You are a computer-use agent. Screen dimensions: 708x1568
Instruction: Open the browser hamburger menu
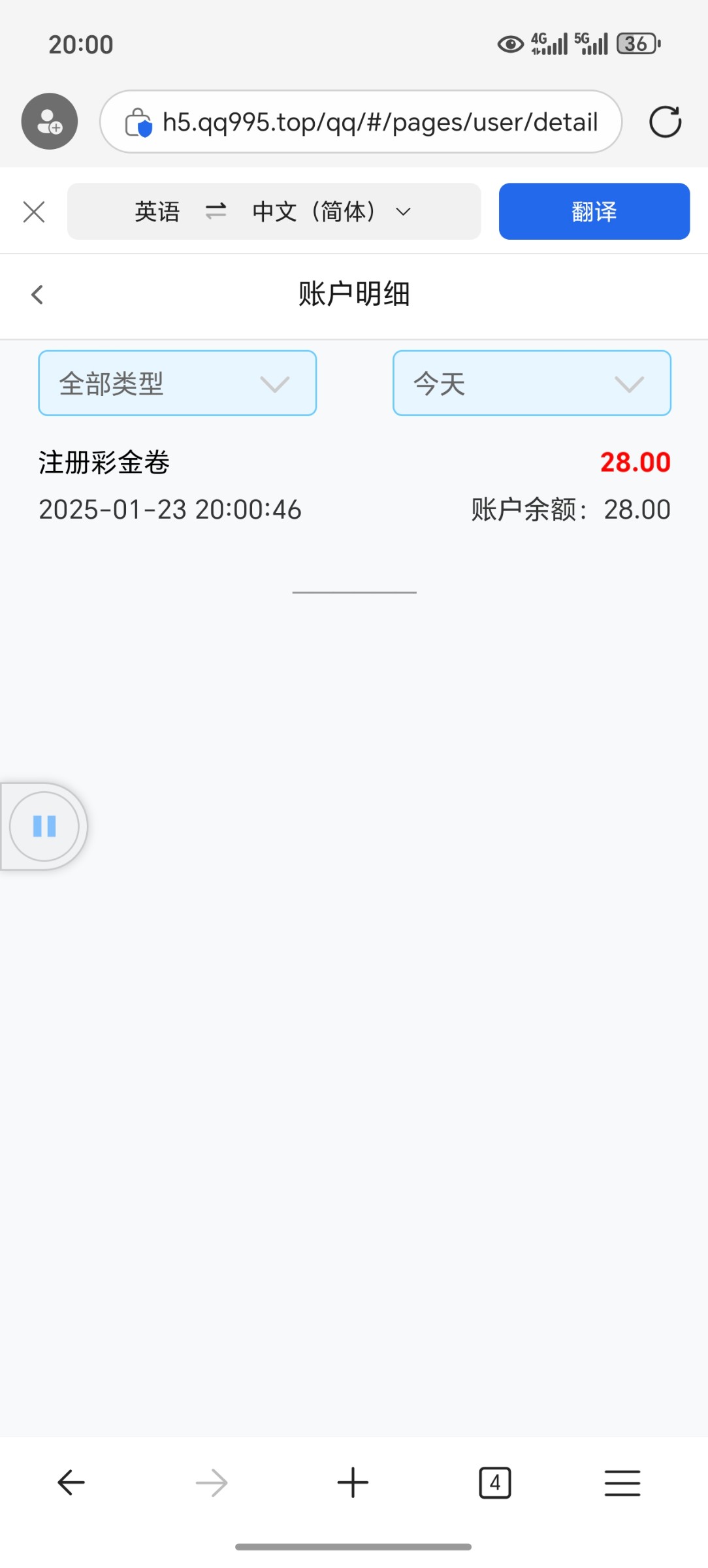[622, 1482]
